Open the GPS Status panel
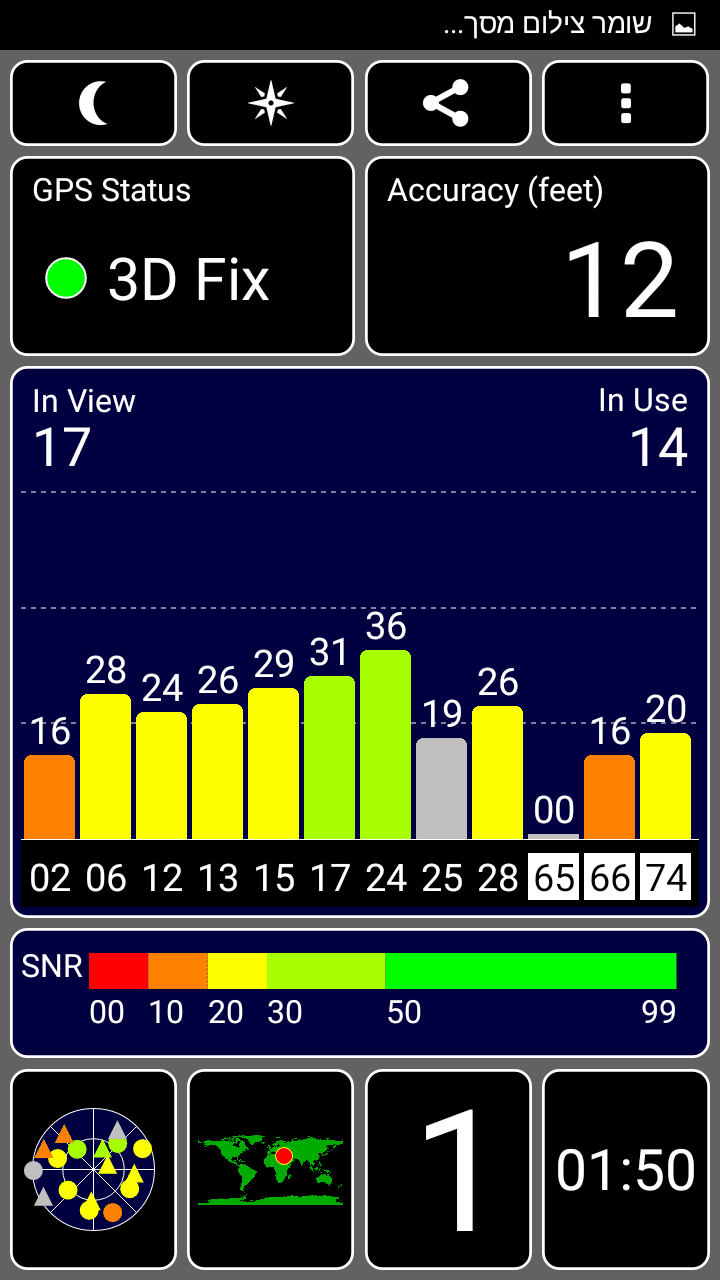 (182, 256)
